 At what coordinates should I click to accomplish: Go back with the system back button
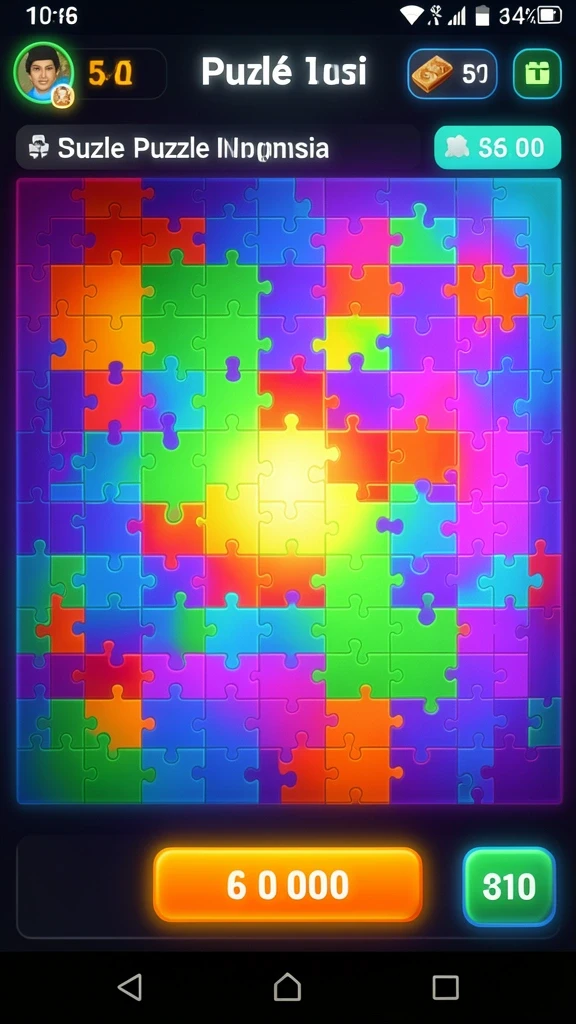click(x=130, y=986)
